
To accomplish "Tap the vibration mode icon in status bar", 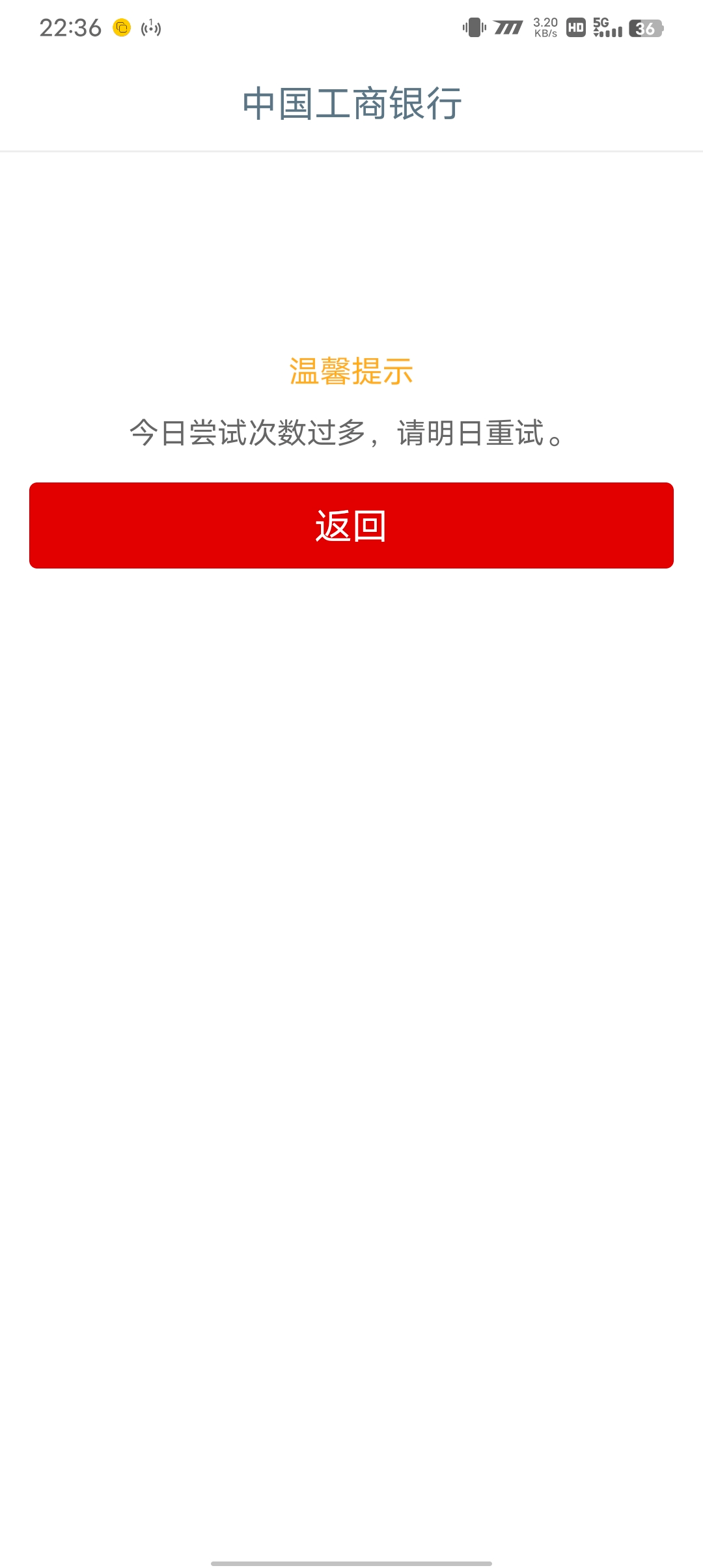I will click(x=475, y=29).
